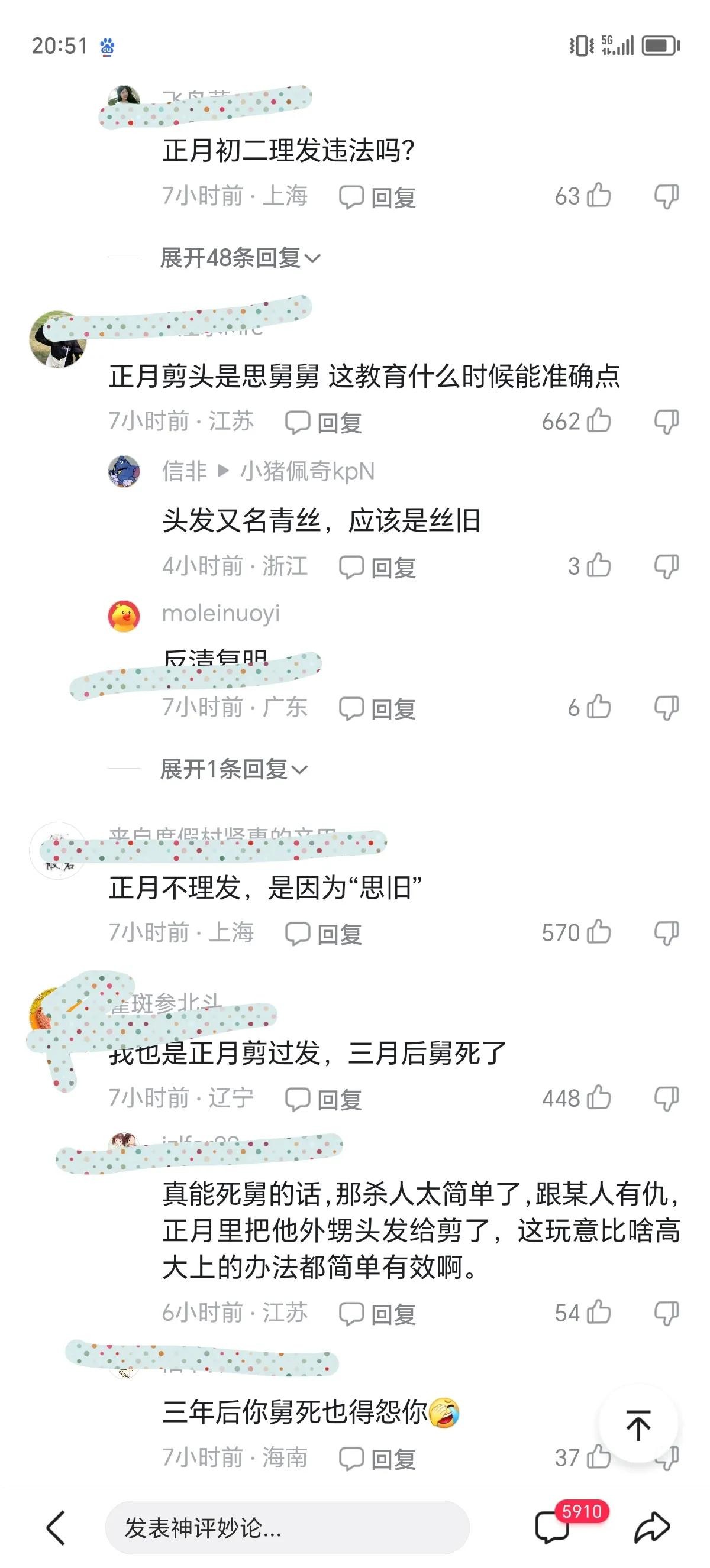
Task: Like the comment with 662 likes
Action: pyautogui.click(x=599, y=421)
